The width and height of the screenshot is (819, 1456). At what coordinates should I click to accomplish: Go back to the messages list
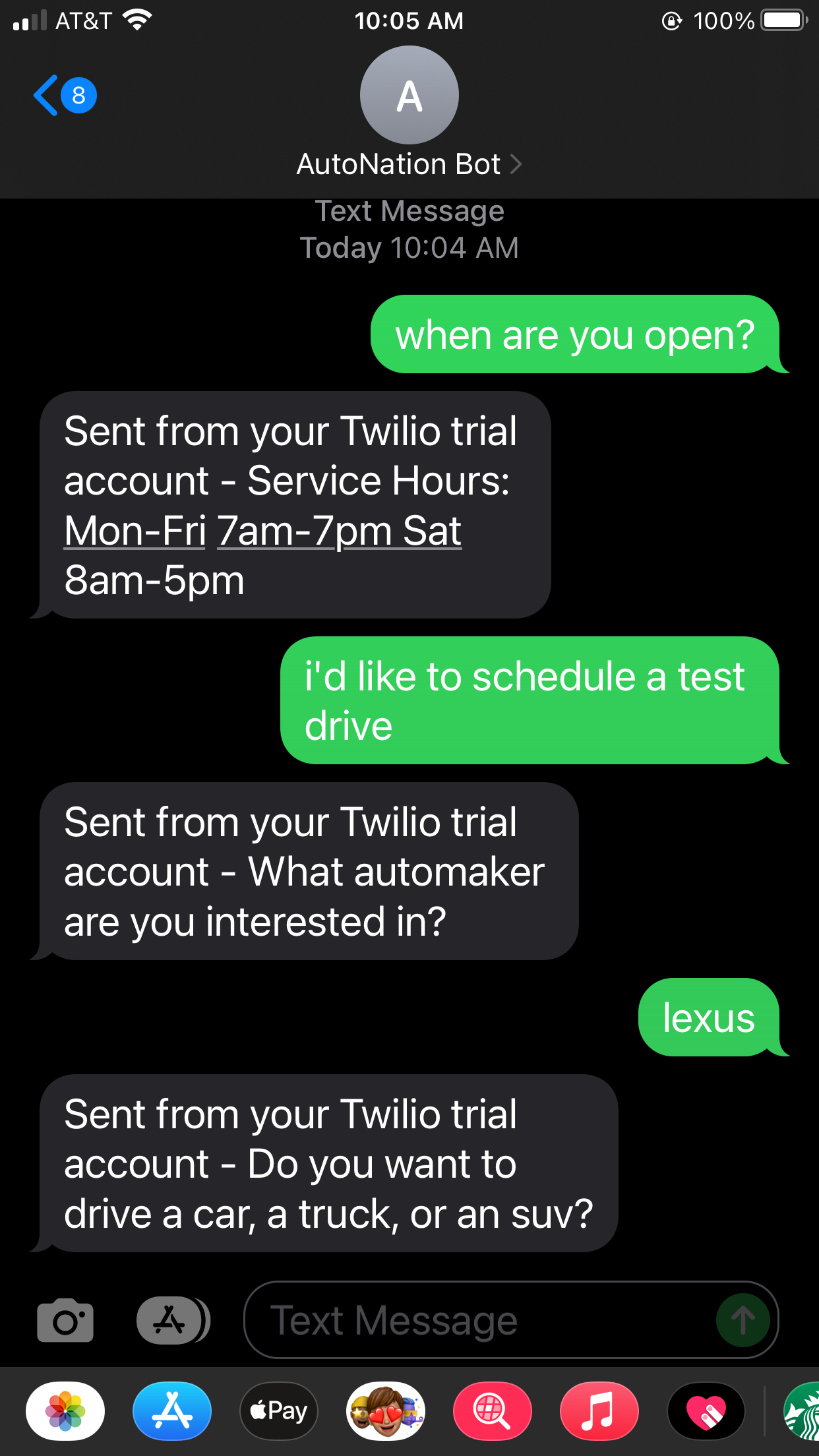click(x=64, y=96)
